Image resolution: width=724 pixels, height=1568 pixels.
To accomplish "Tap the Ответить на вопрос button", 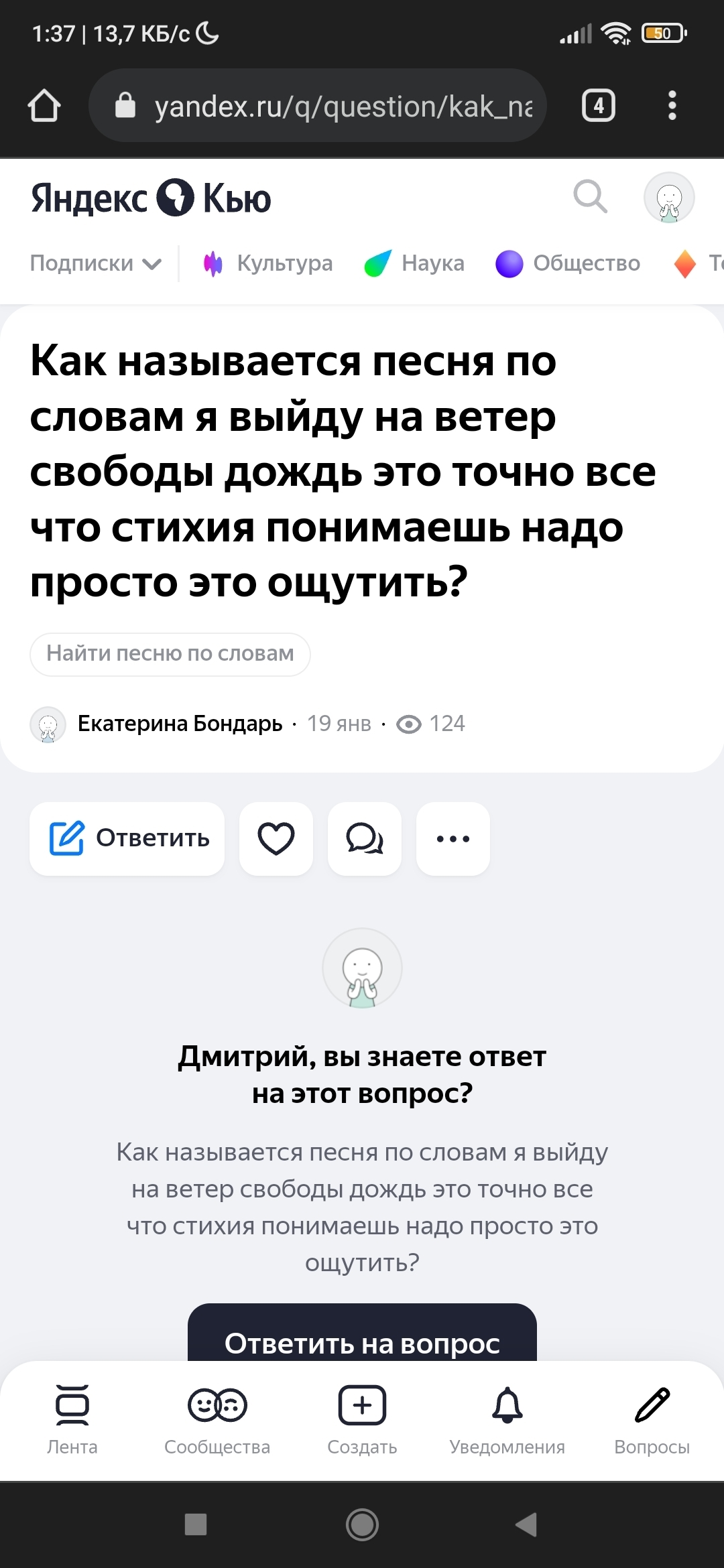I will pyautogui.click(x=362, y=1333).
